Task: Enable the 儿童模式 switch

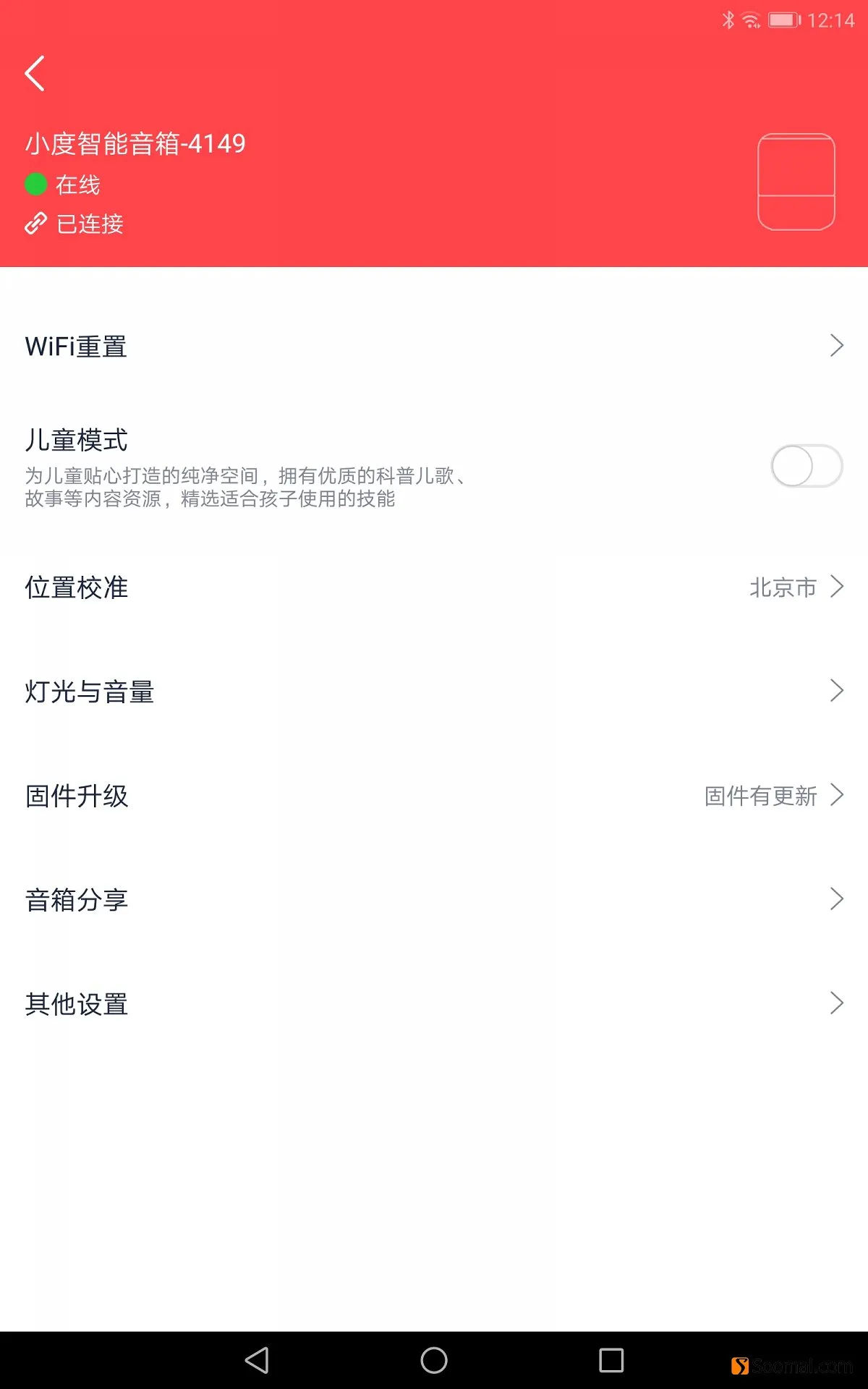Action: point(807,466)
